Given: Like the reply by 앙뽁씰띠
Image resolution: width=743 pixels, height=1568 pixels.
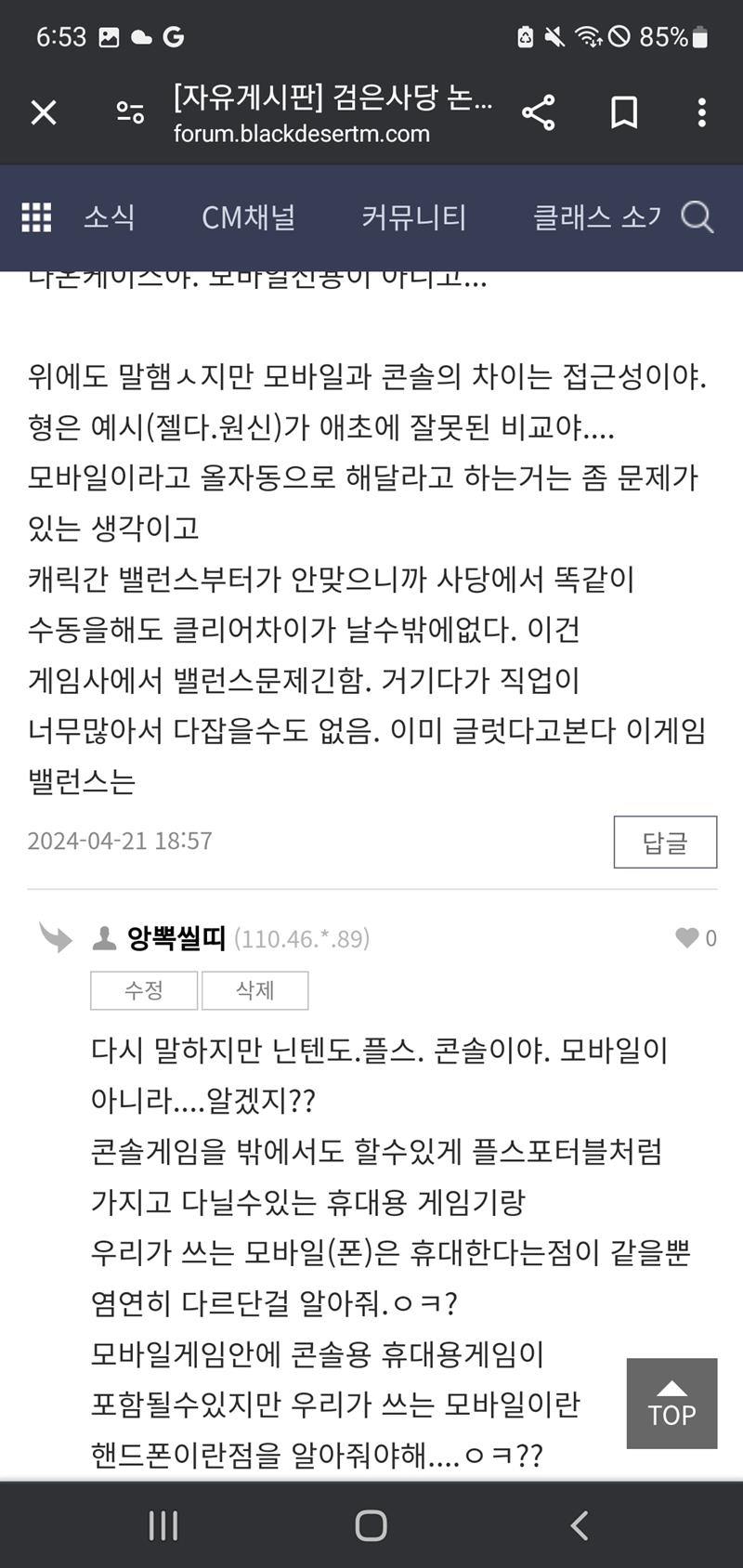Looking at the screenshot, I should tap(688, 938).
